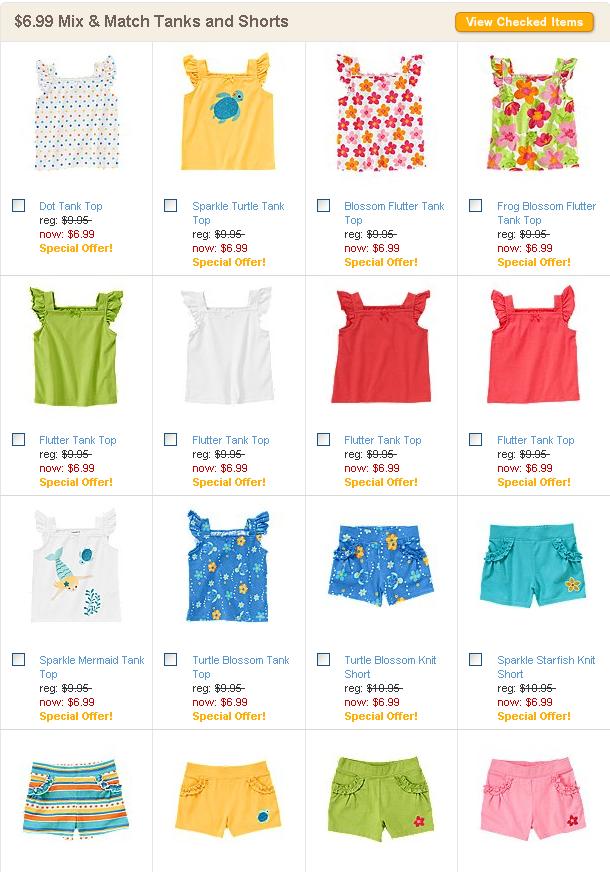610x872 pixels.
Task: Tick the Turtle Blossom Knit Short checkbox
Action: pyautogui.click(x=324, y=660)
